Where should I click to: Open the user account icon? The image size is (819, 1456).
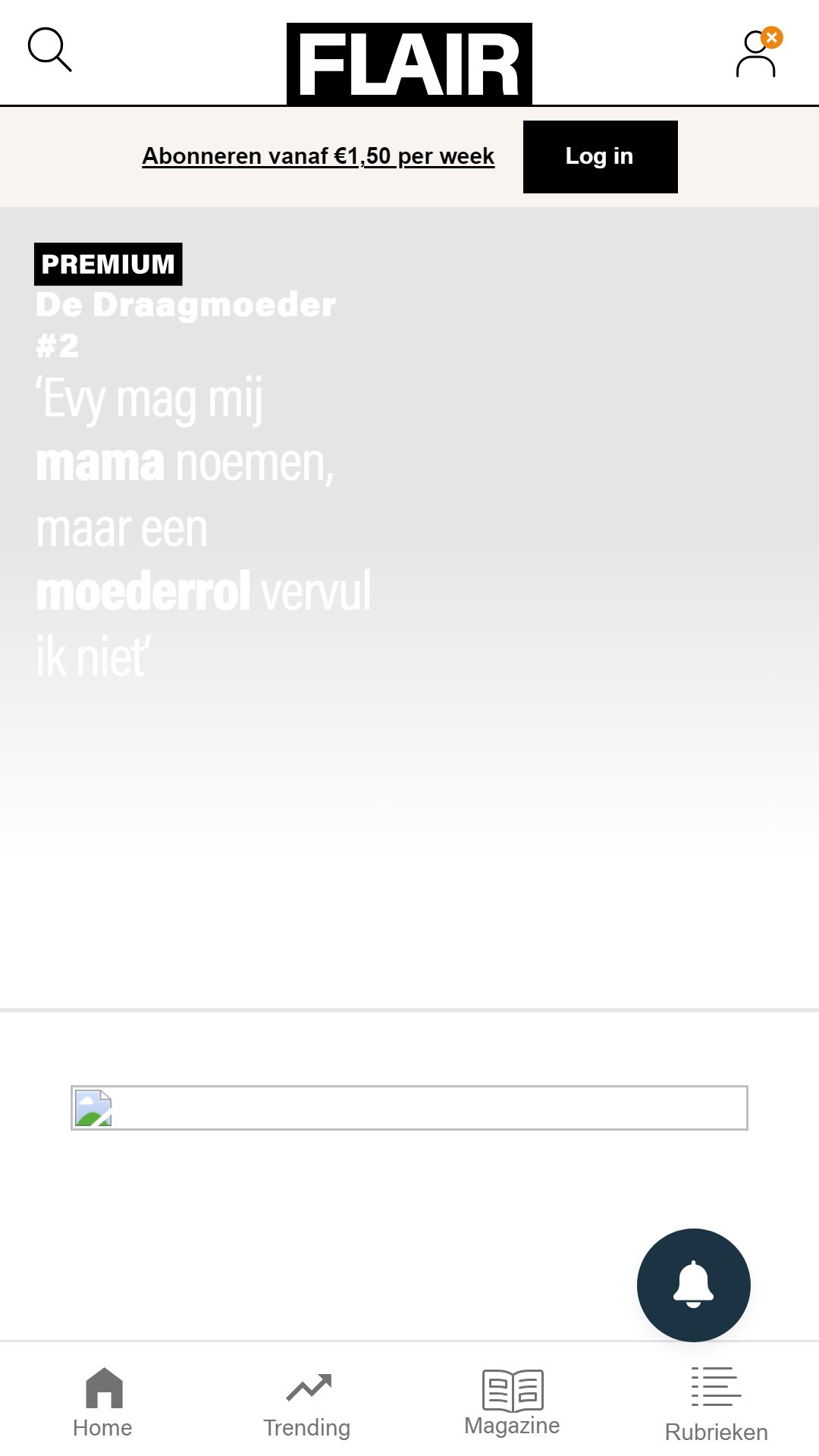[758, 52]
